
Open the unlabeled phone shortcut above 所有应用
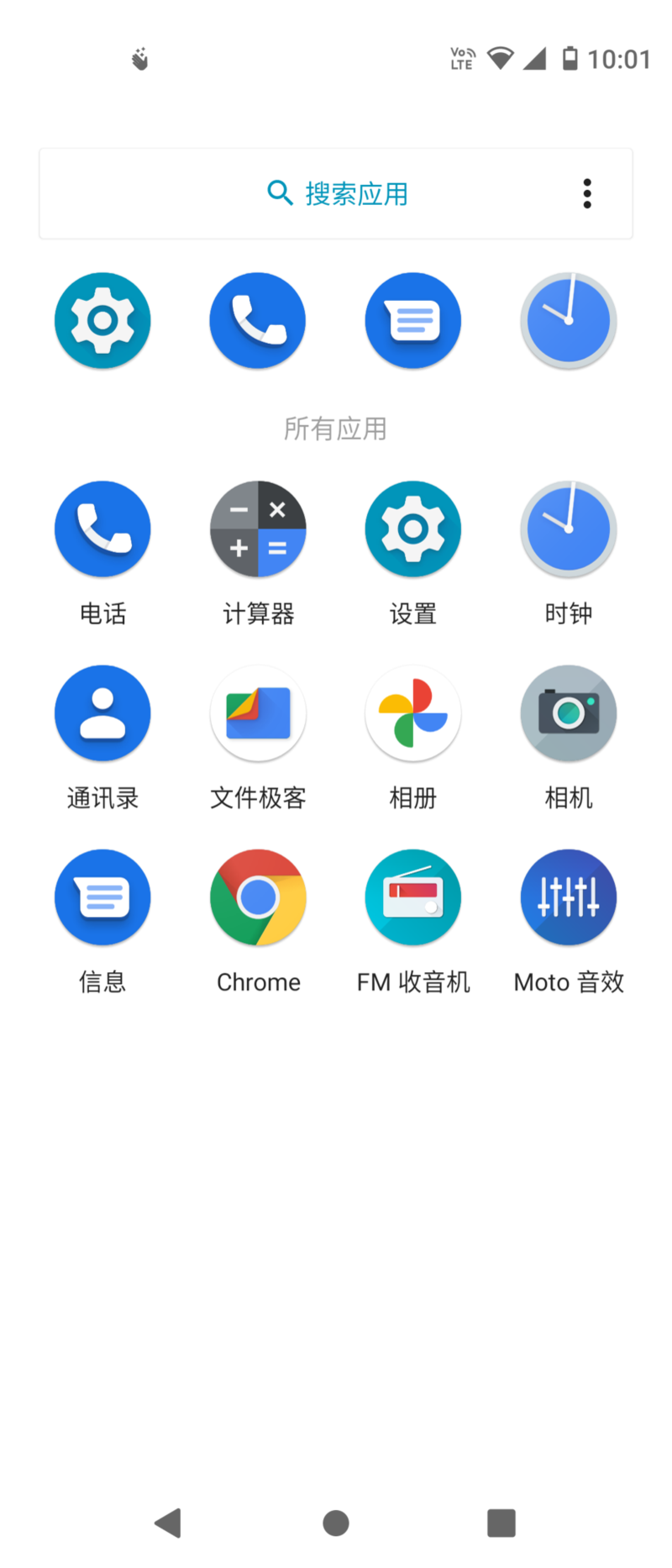258,320
